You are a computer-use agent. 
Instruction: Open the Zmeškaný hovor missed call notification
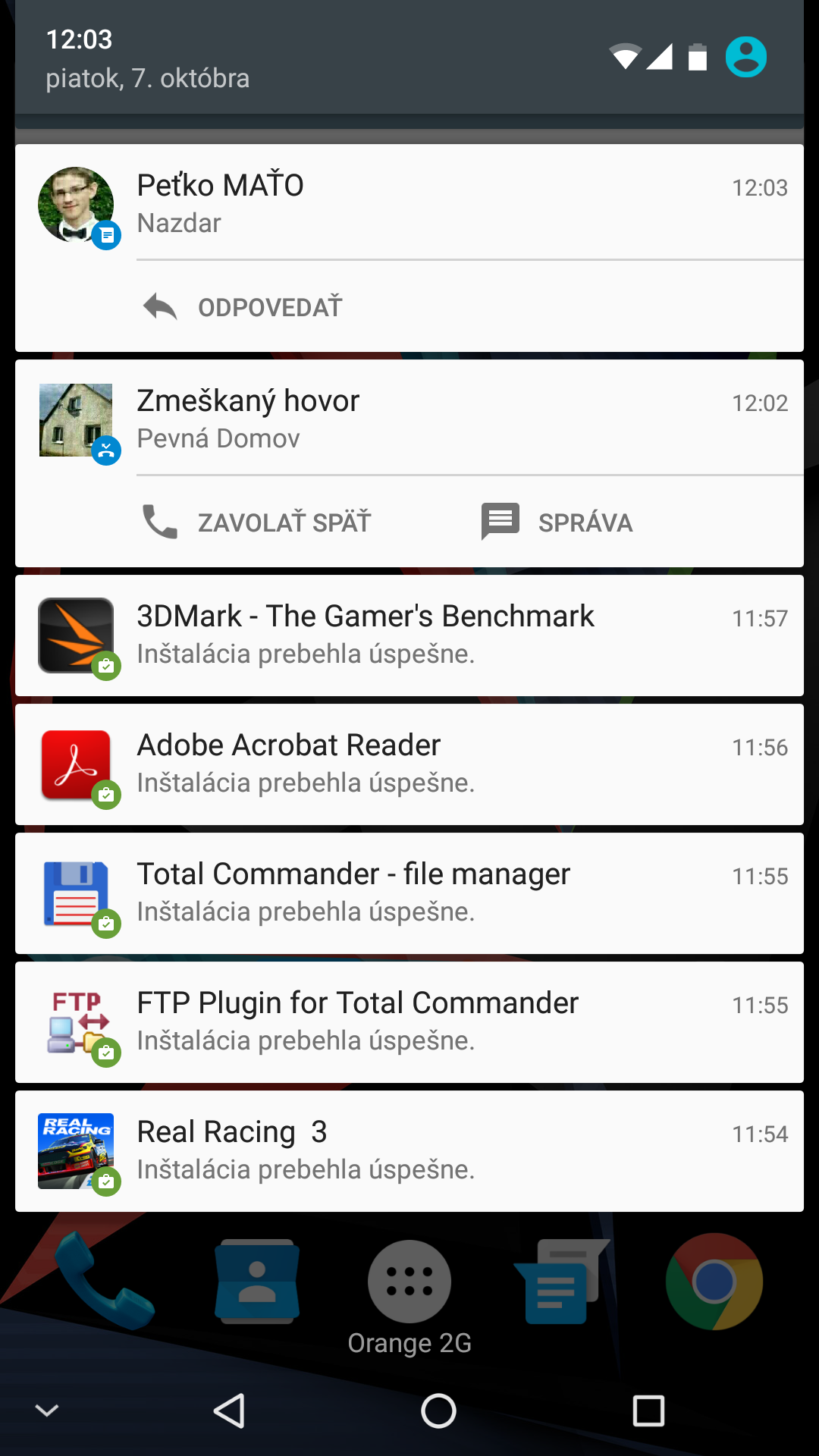pos(409,418)
